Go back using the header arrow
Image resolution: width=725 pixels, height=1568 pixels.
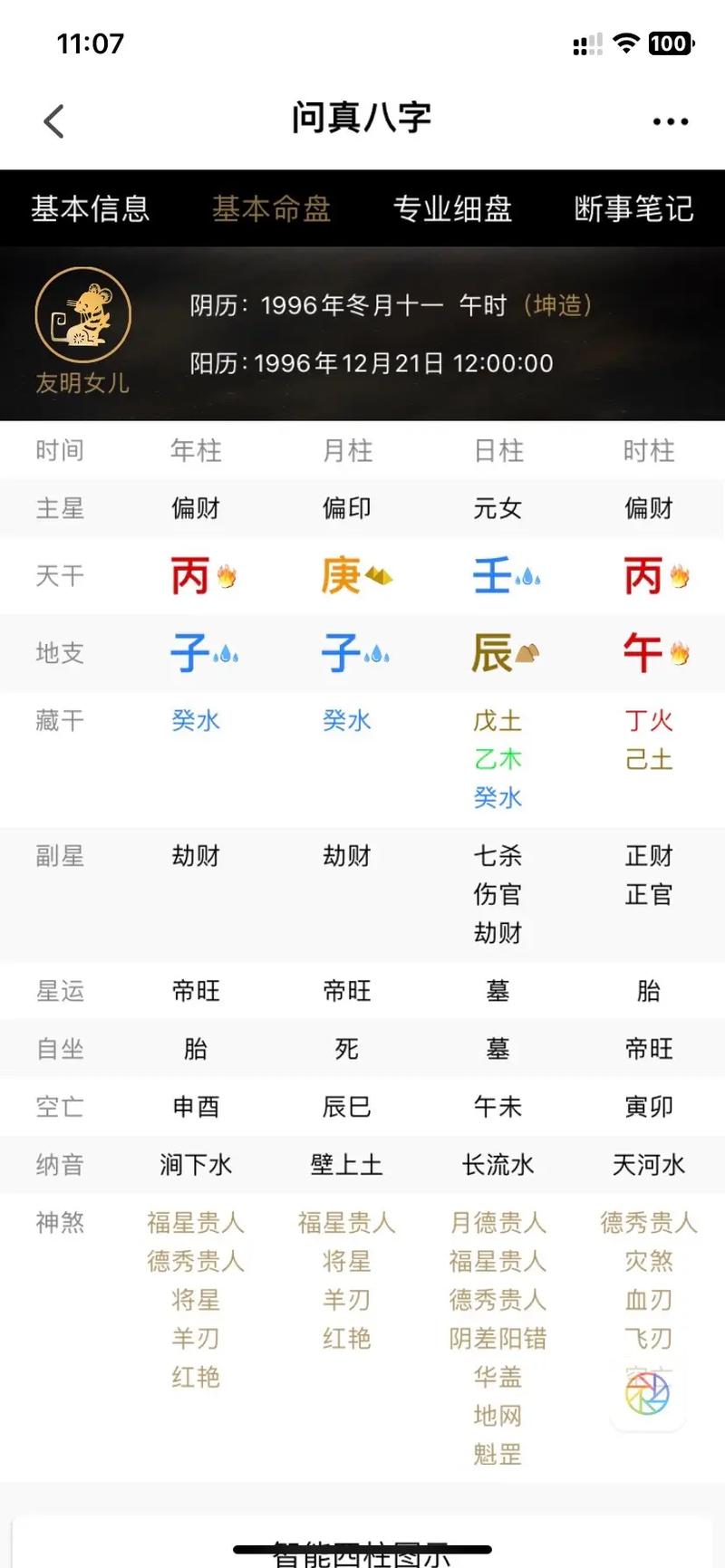coord(54,120)
